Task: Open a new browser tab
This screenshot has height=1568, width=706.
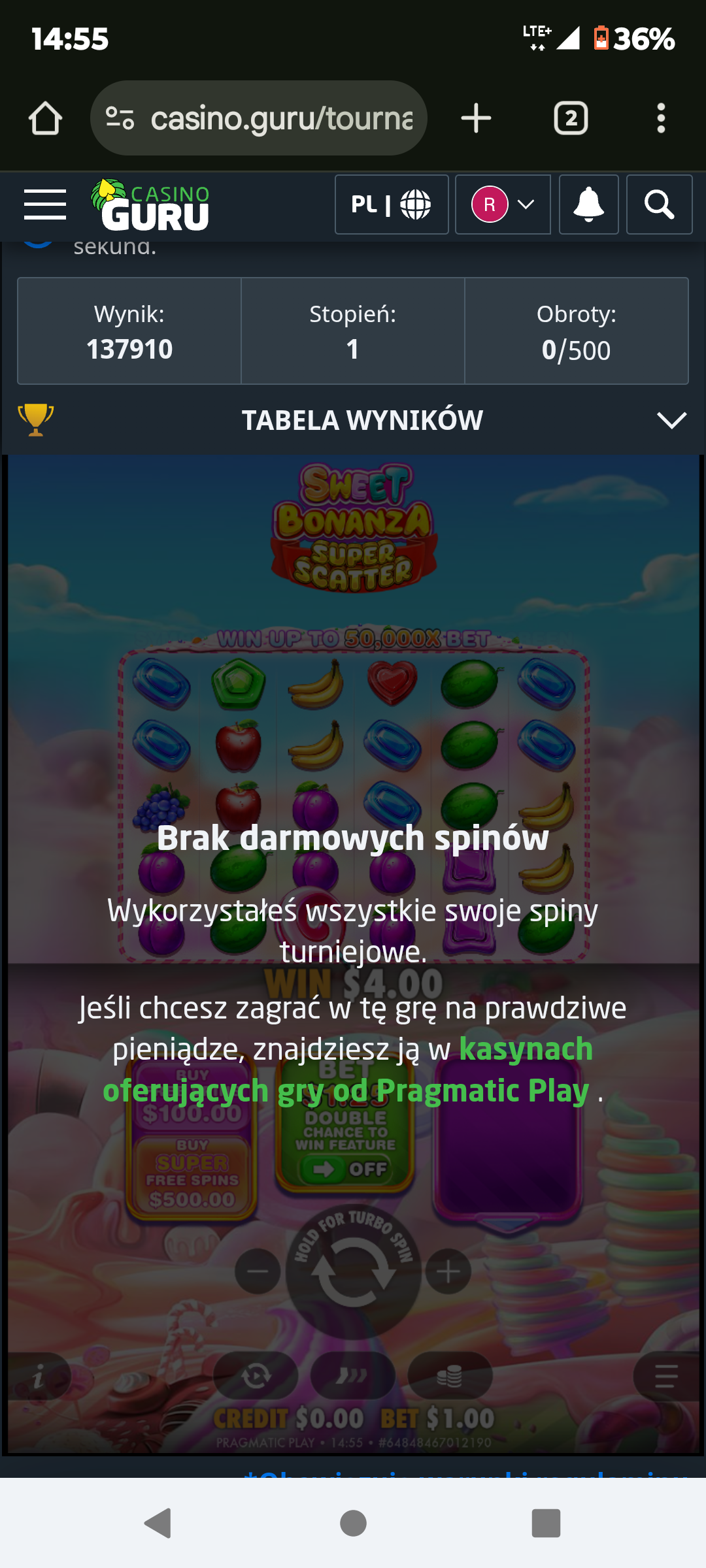Action: pyautogui.click(x=476, y=118)
